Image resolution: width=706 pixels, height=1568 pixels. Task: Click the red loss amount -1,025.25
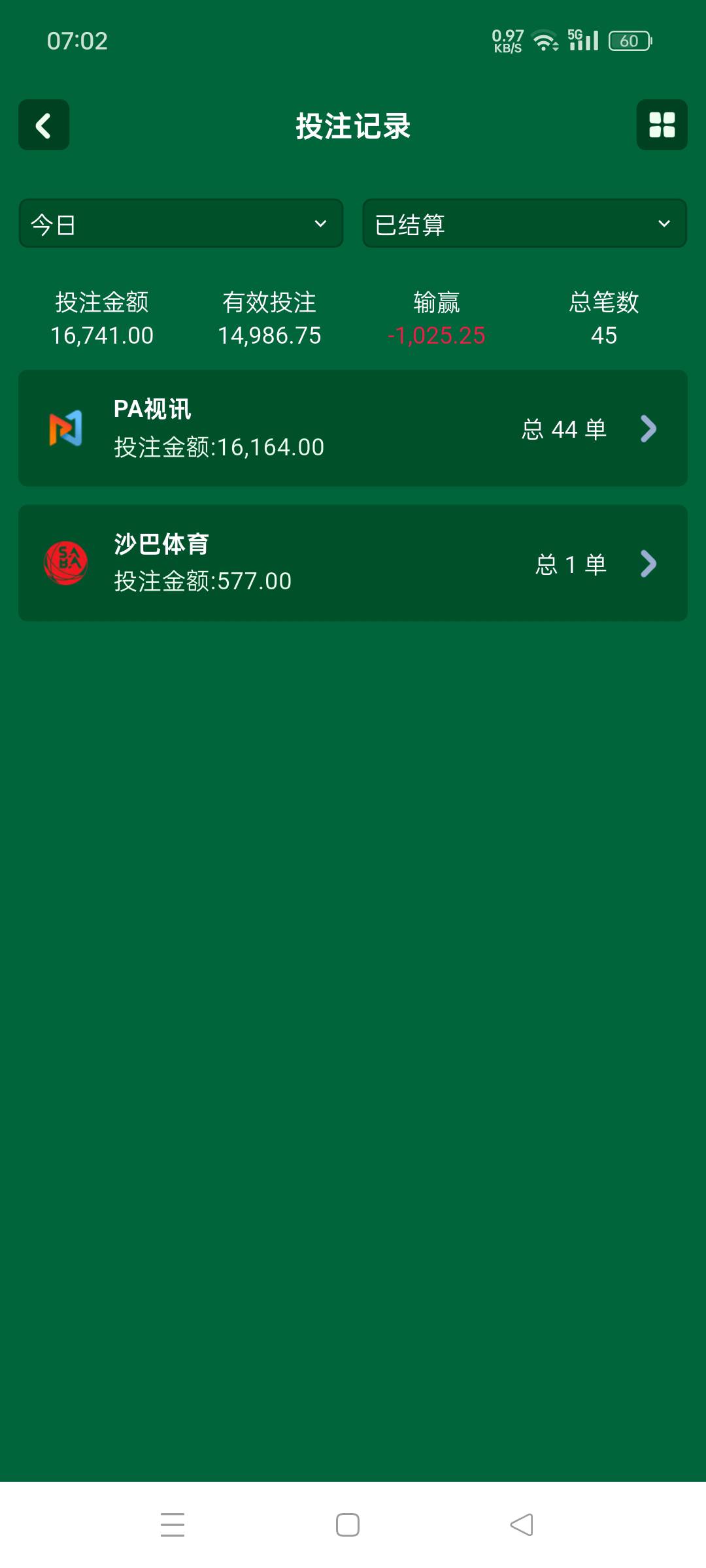point(437,335)
